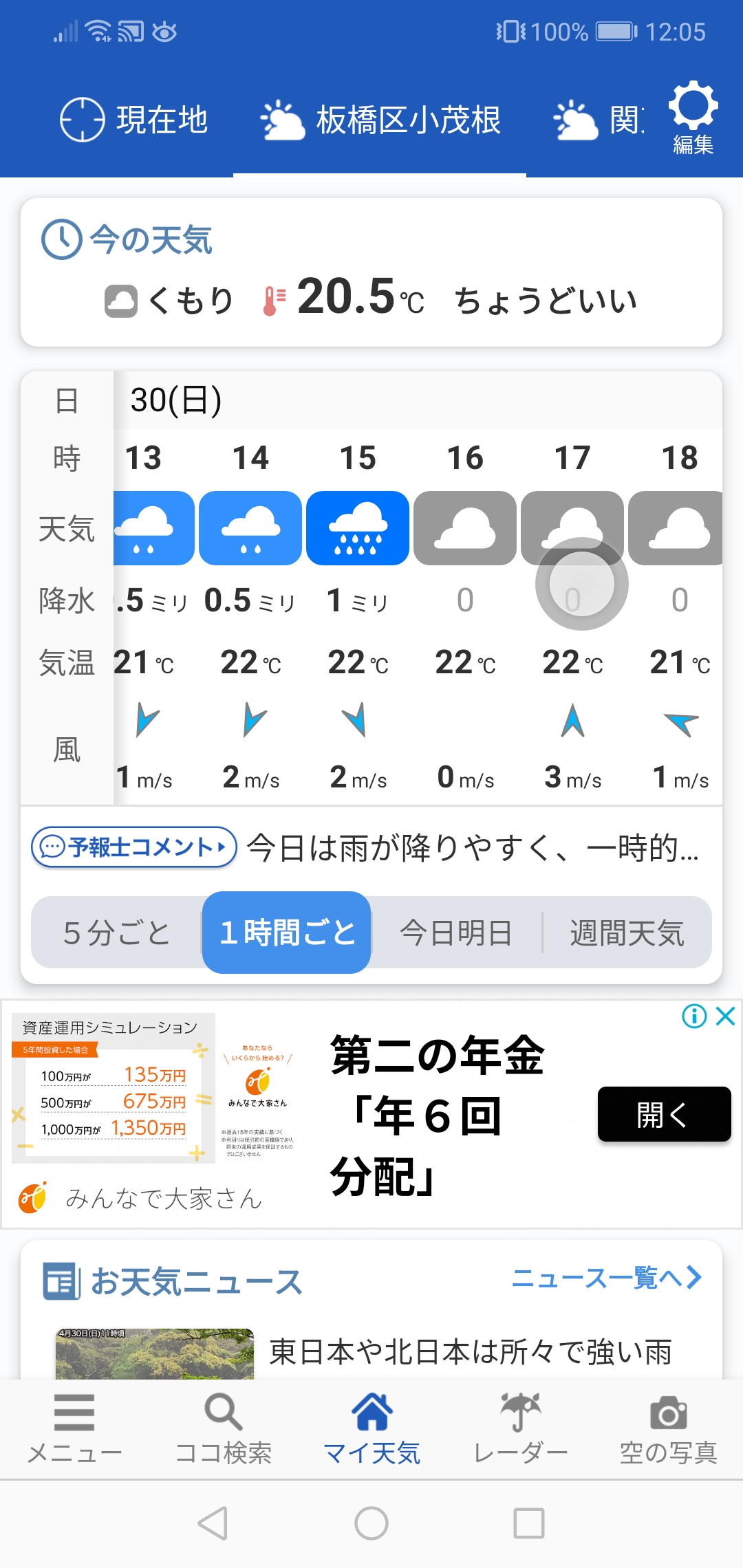Screen dimensions: 743x1568
Task: Open the メニュー tab
Action: coord(74,1428)
